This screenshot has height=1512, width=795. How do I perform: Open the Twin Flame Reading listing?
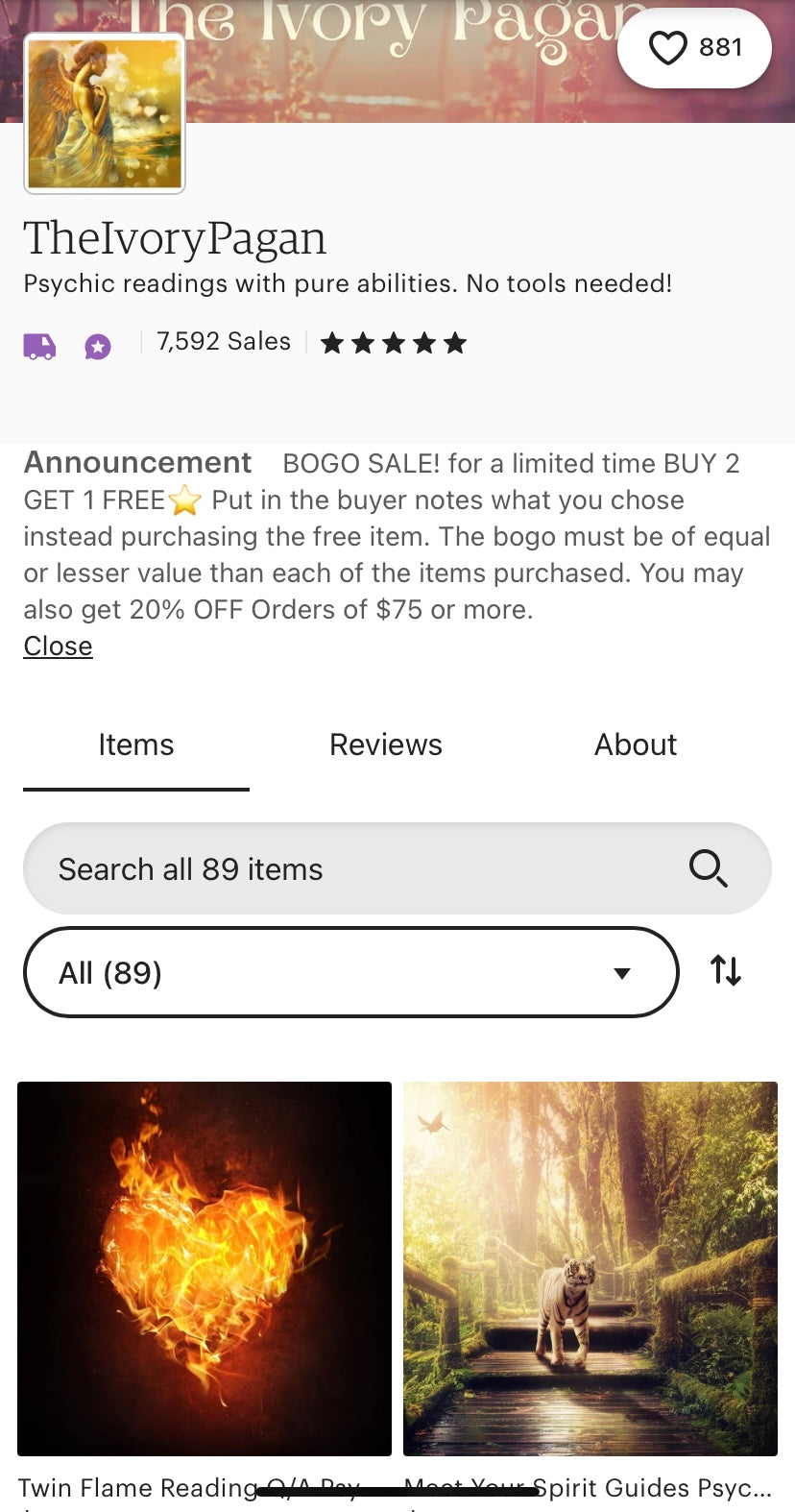(205, 1268)
